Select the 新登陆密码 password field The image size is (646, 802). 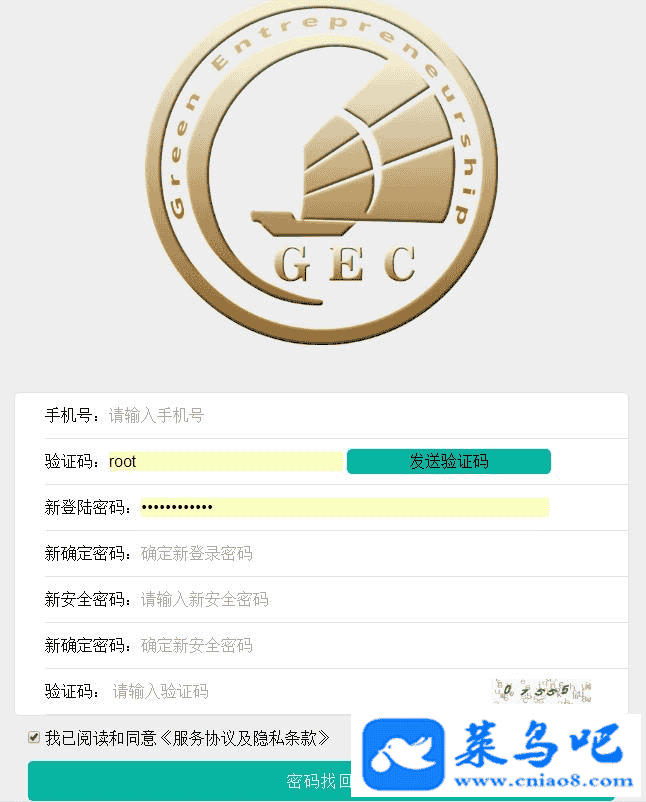point(344,507)
